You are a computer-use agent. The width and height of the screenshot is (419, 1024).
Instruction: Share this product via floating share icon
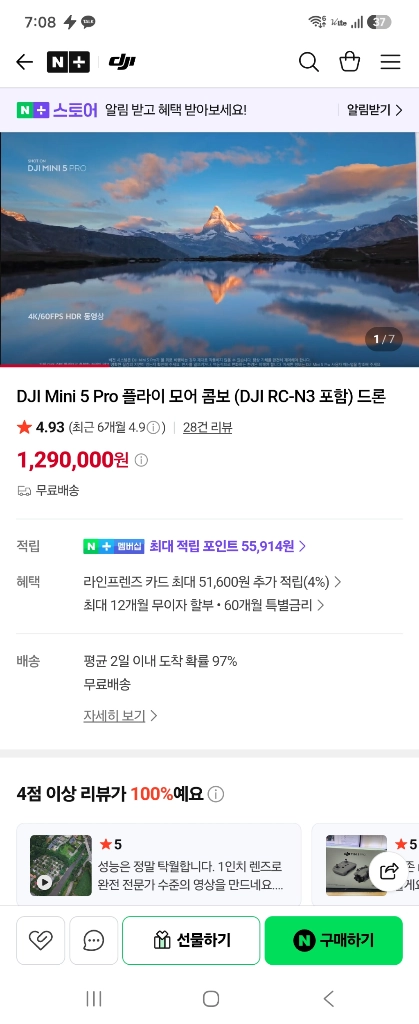tap(389, 871)
